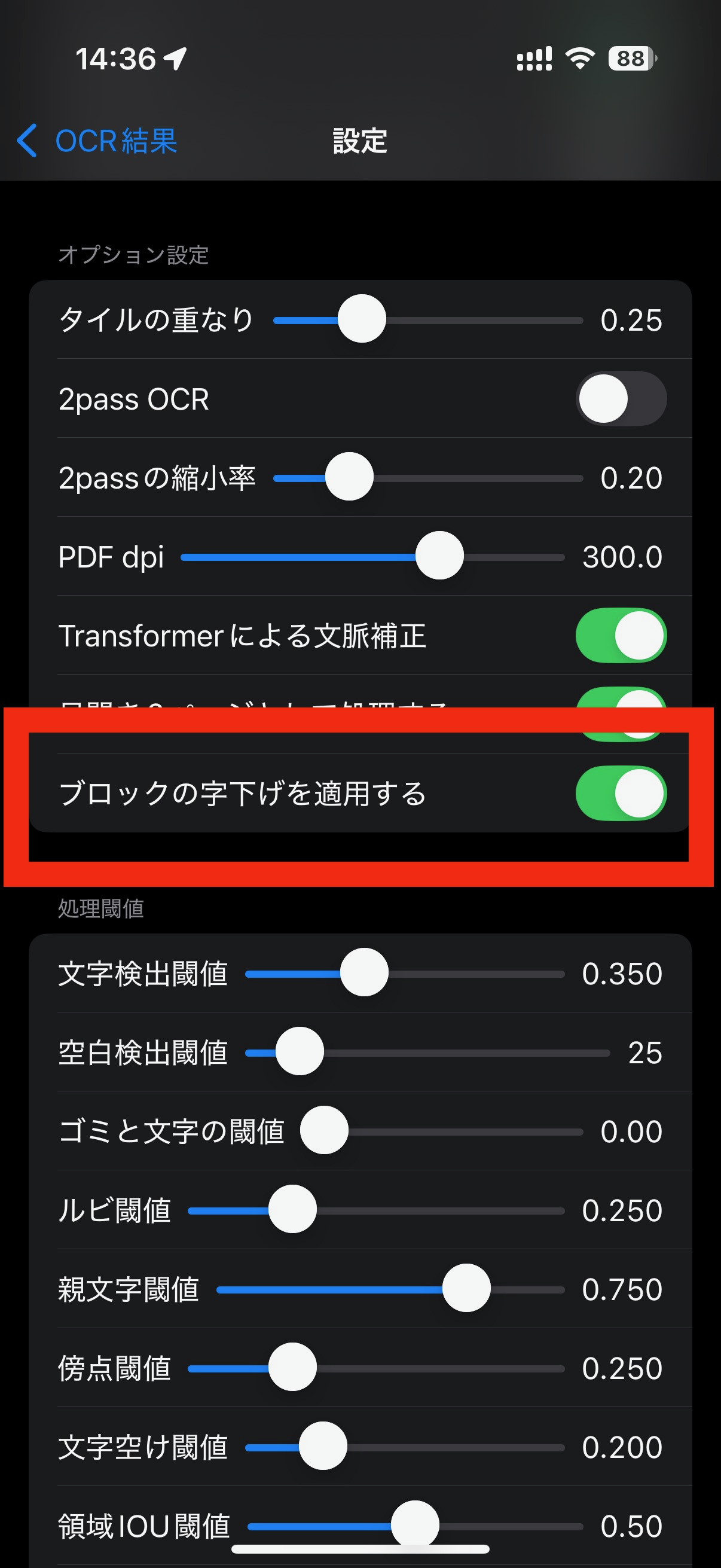This screenshot has width=721, height=1568.
Task: Tap the タイルの重なり slider
Action: (362, 319)
